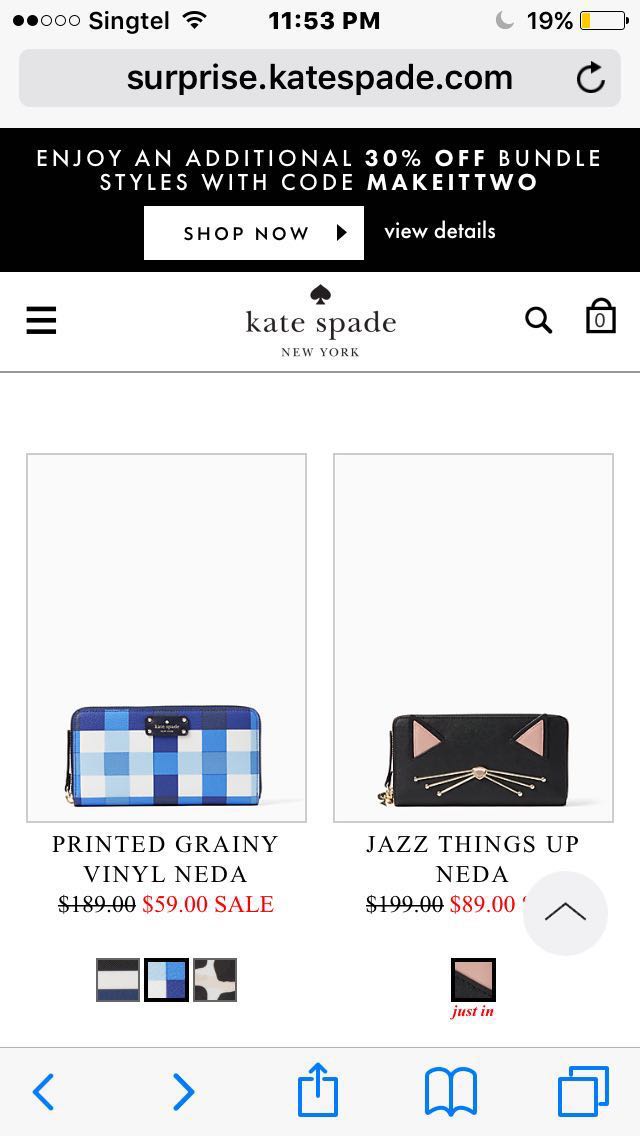640x1136 pixels.
Task: Open the shopping bag
Action: click(x=600, y=317)
